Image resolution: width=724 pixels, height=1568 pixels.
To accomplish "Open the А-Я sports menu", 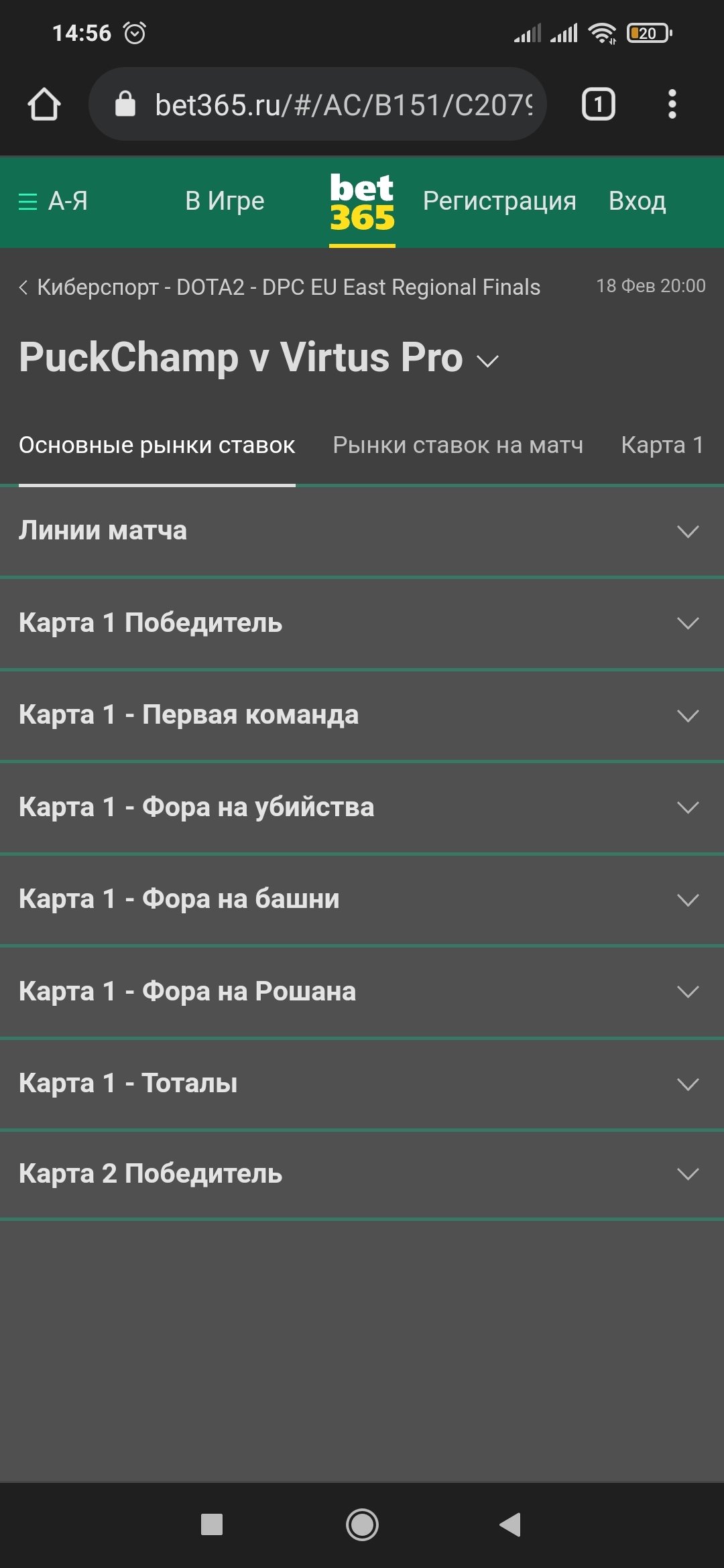I will pyautogui.click(x=54, y=201).
